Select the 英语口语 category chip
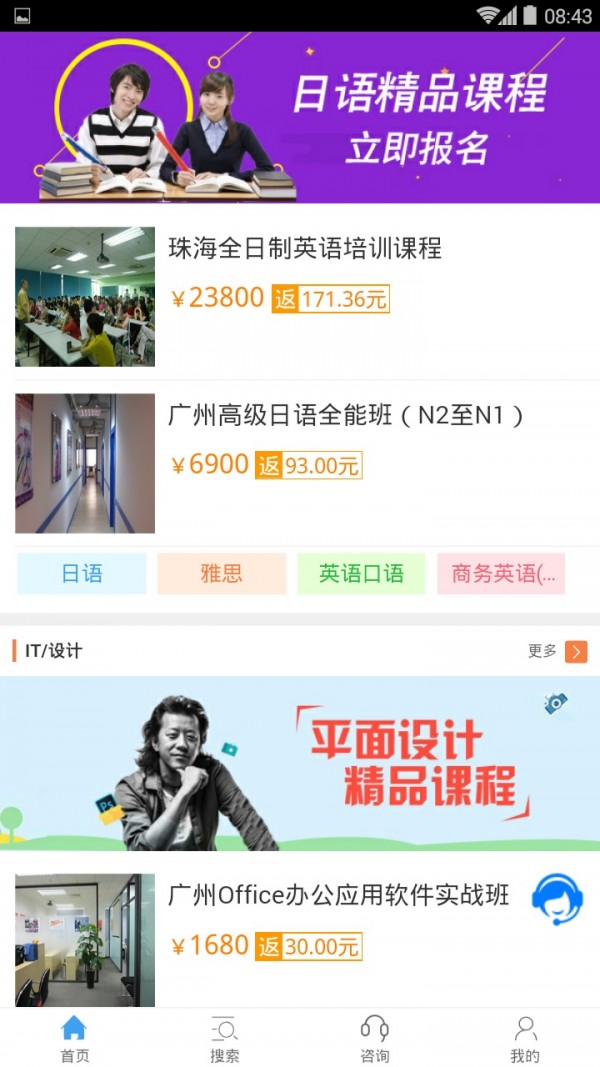The width and height of the screenshot is (600, 1067). click(361, 574)
